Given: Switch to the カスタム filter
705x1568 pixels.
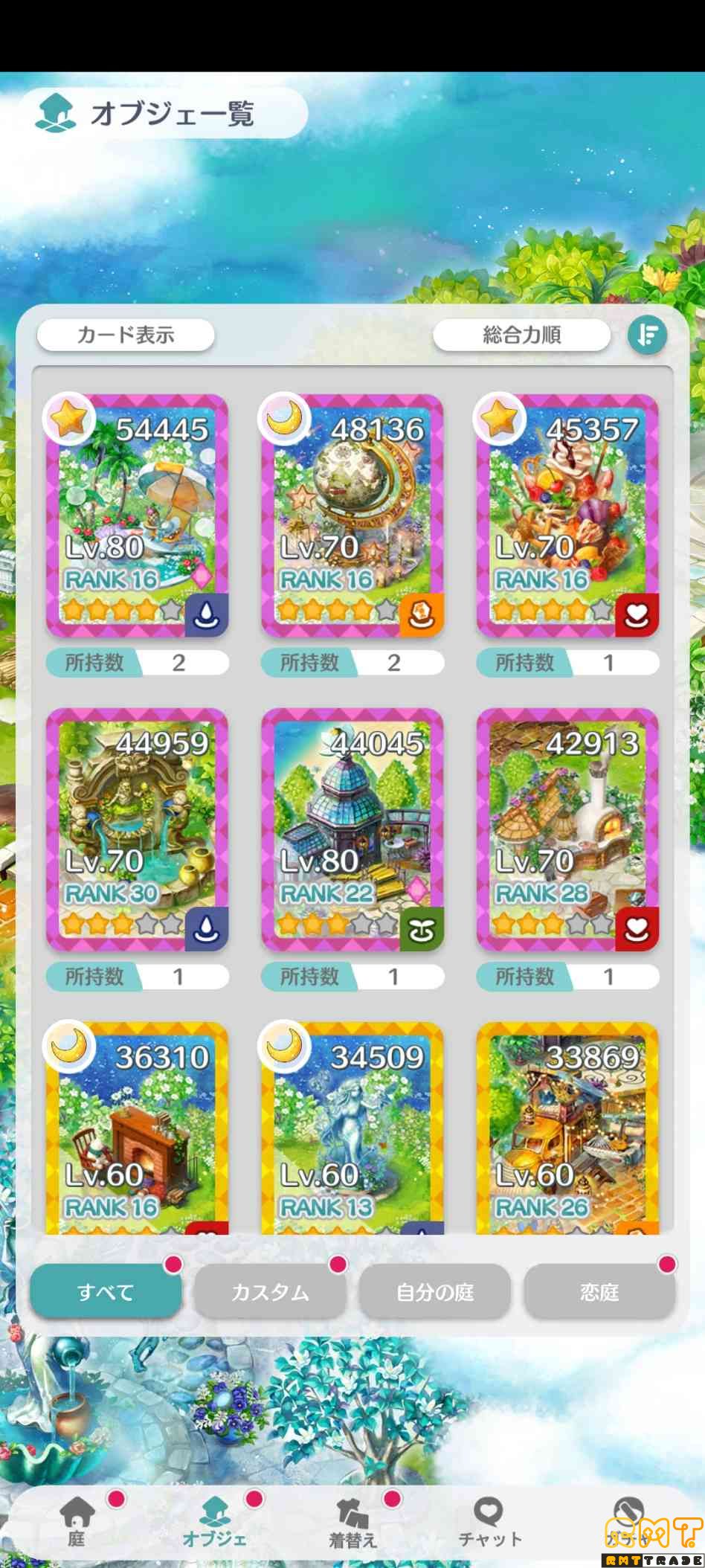Looking at the screenshot, I should pyautogui.click(x=270, y=1292).
